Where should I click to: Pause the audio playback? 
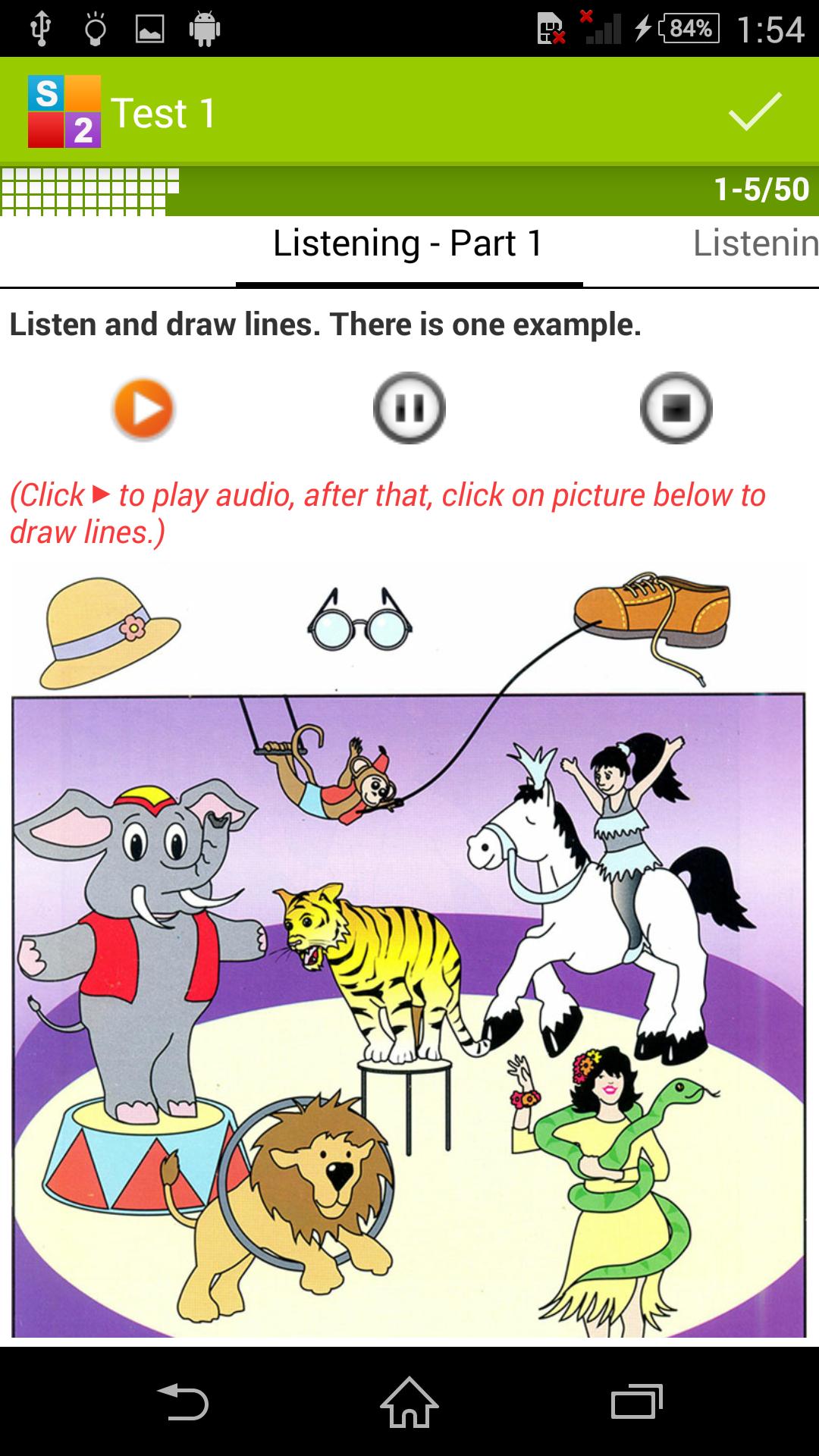coord(409,409)
